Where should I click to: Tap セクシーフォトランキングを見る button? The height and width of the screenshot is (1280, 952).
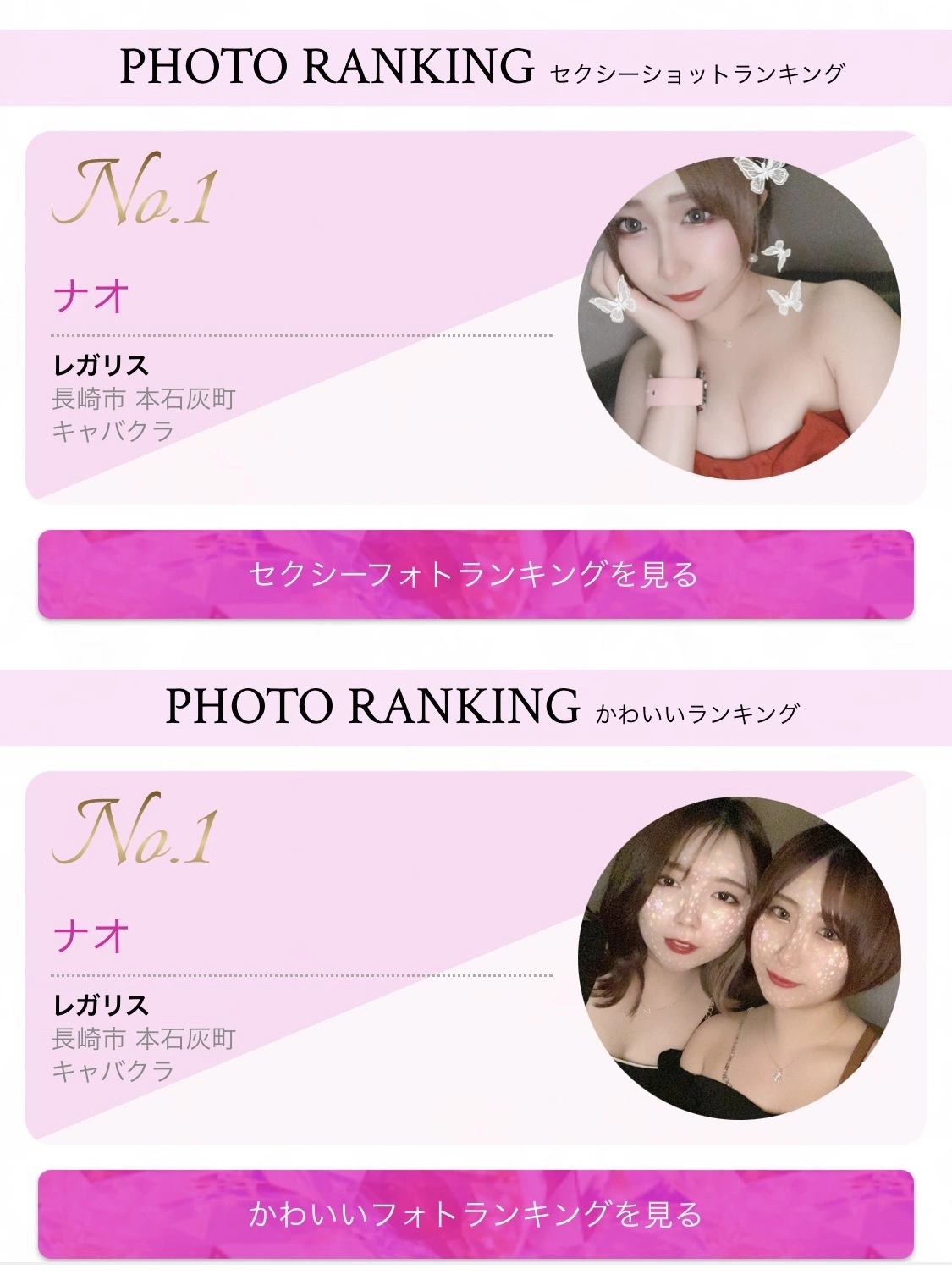click(475, 574)
